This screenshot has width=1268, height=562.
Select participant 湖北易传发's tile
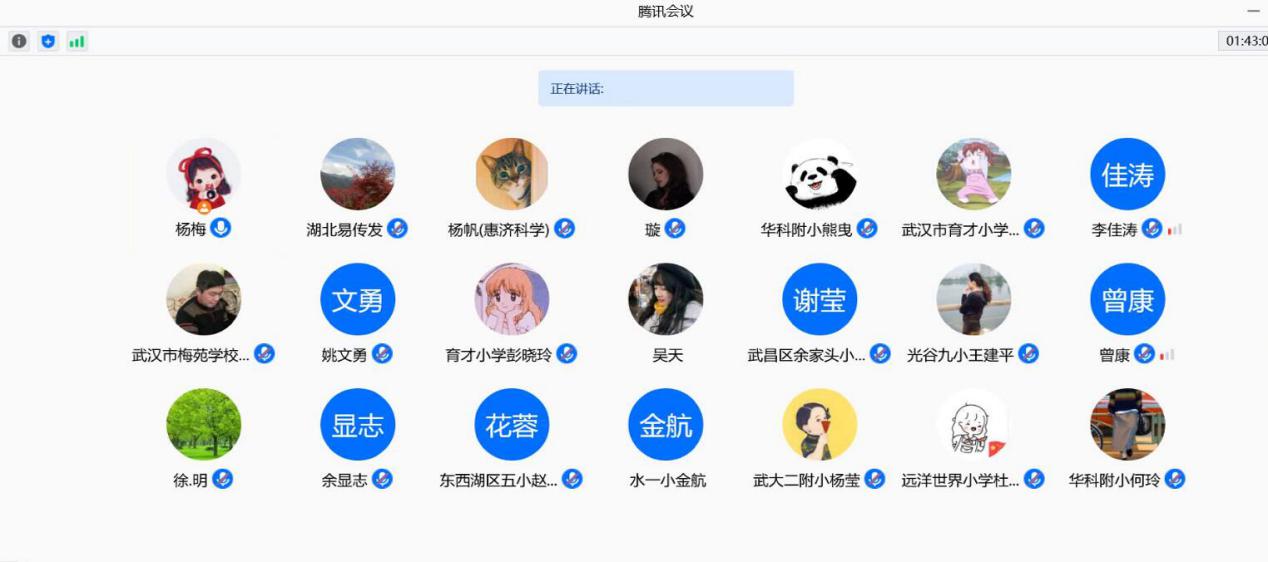coord(357,176)
